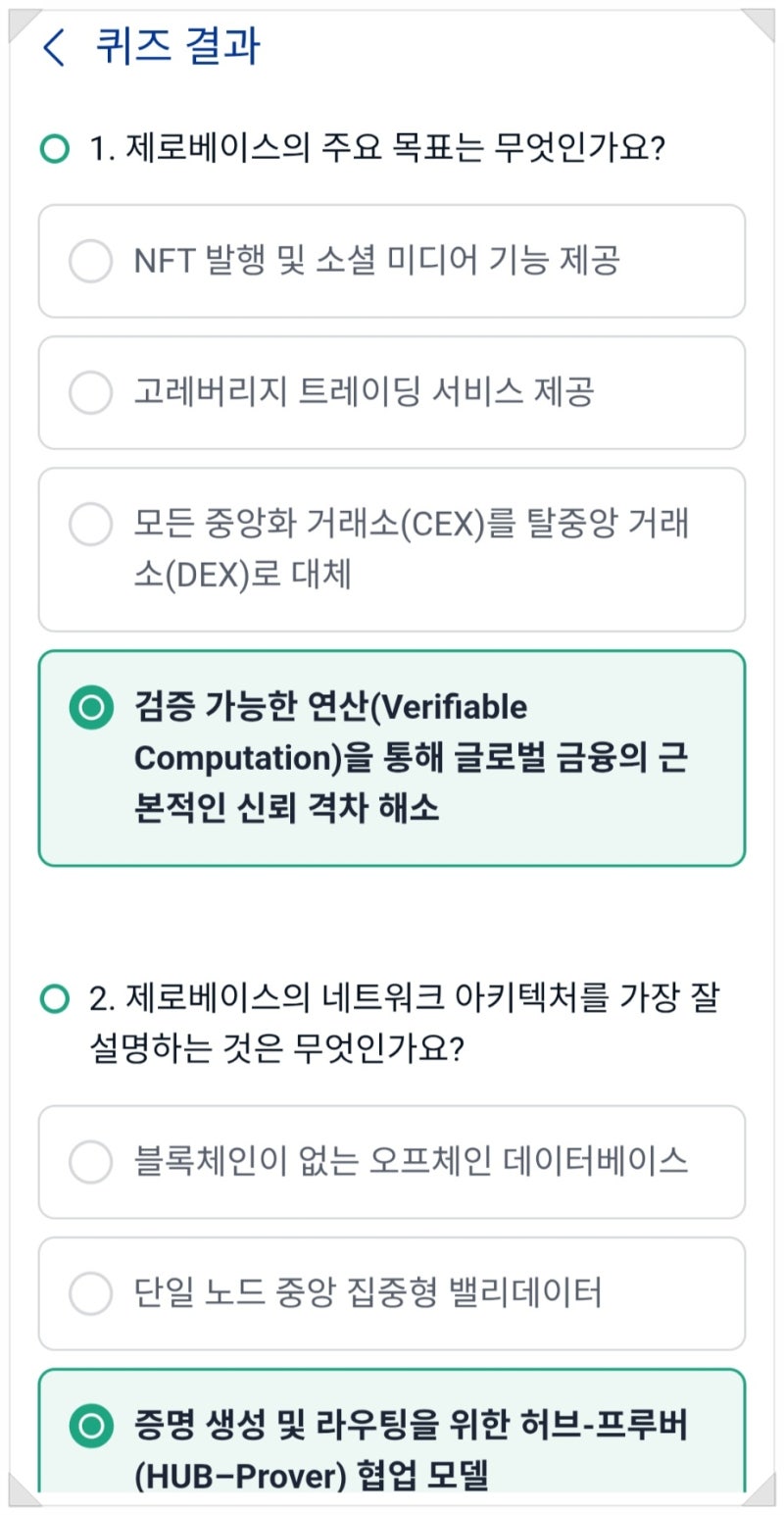This screenshot has width=784, height=1515.
Task: Select the radio button for 단일 노드 밸리데이터 option
Action: click(90, 1293)
